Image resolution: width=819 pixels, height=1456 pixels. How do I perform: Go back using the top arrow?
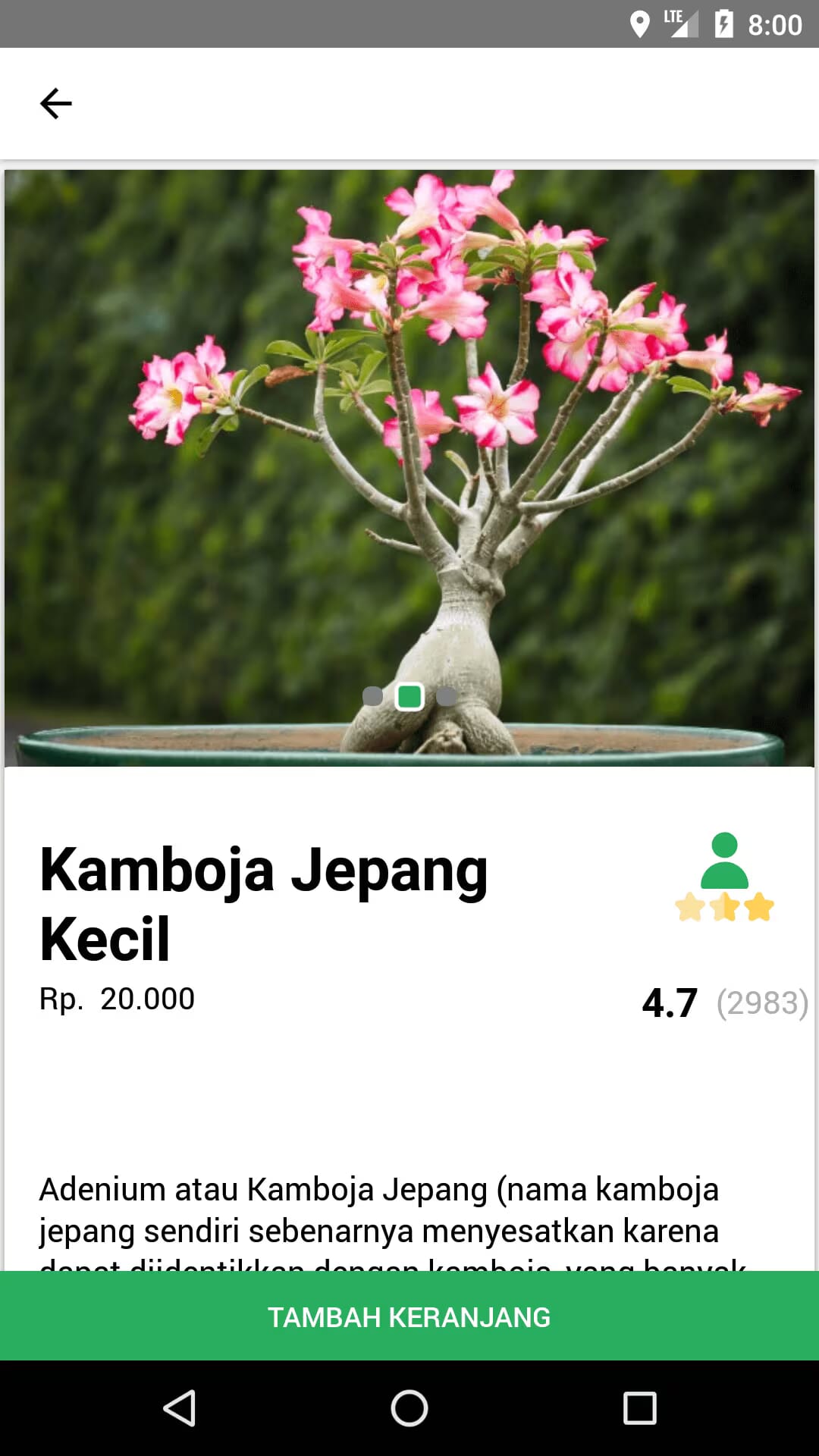click(55, 104)
